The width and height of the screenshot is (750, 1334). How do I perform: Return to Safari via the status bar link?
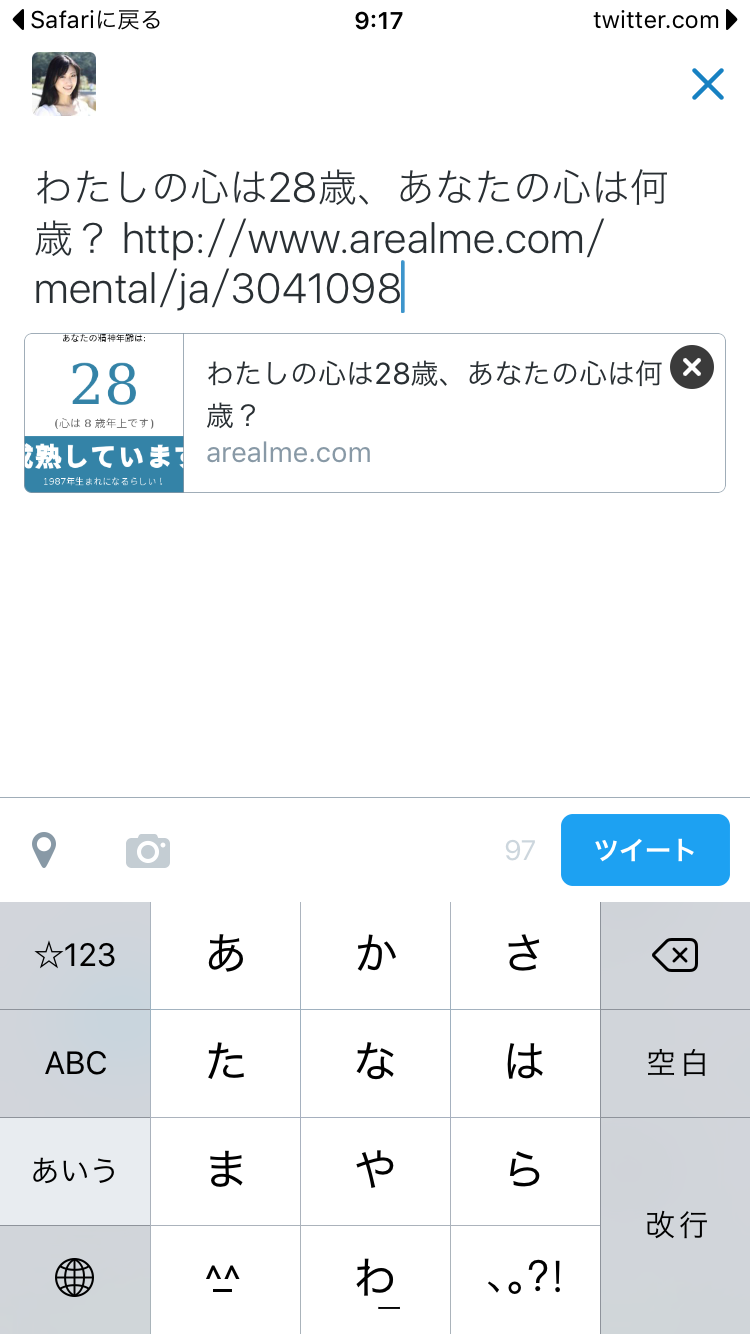[x=86, y=20]
